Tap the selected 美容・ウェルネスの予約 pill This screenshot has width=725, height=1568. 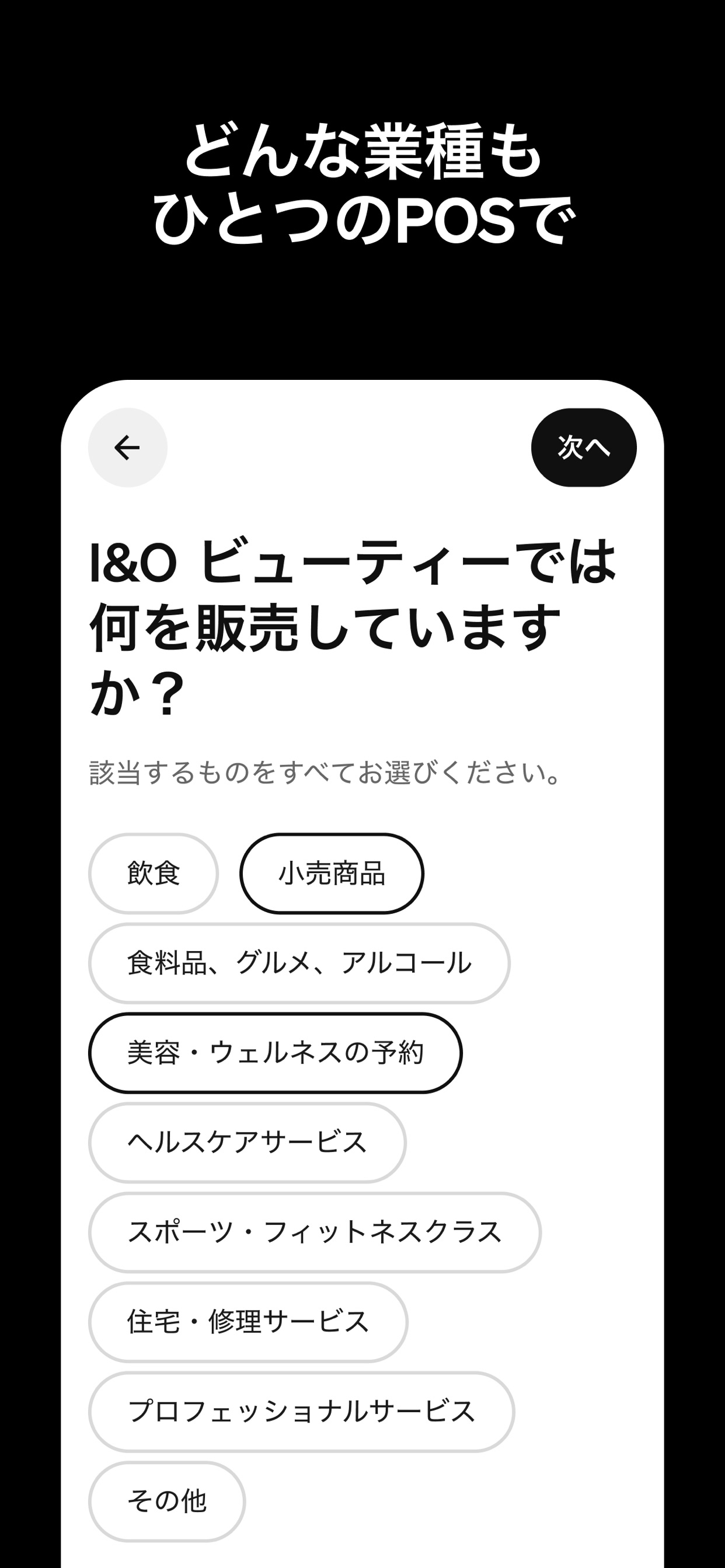(x=275, y=1053)
